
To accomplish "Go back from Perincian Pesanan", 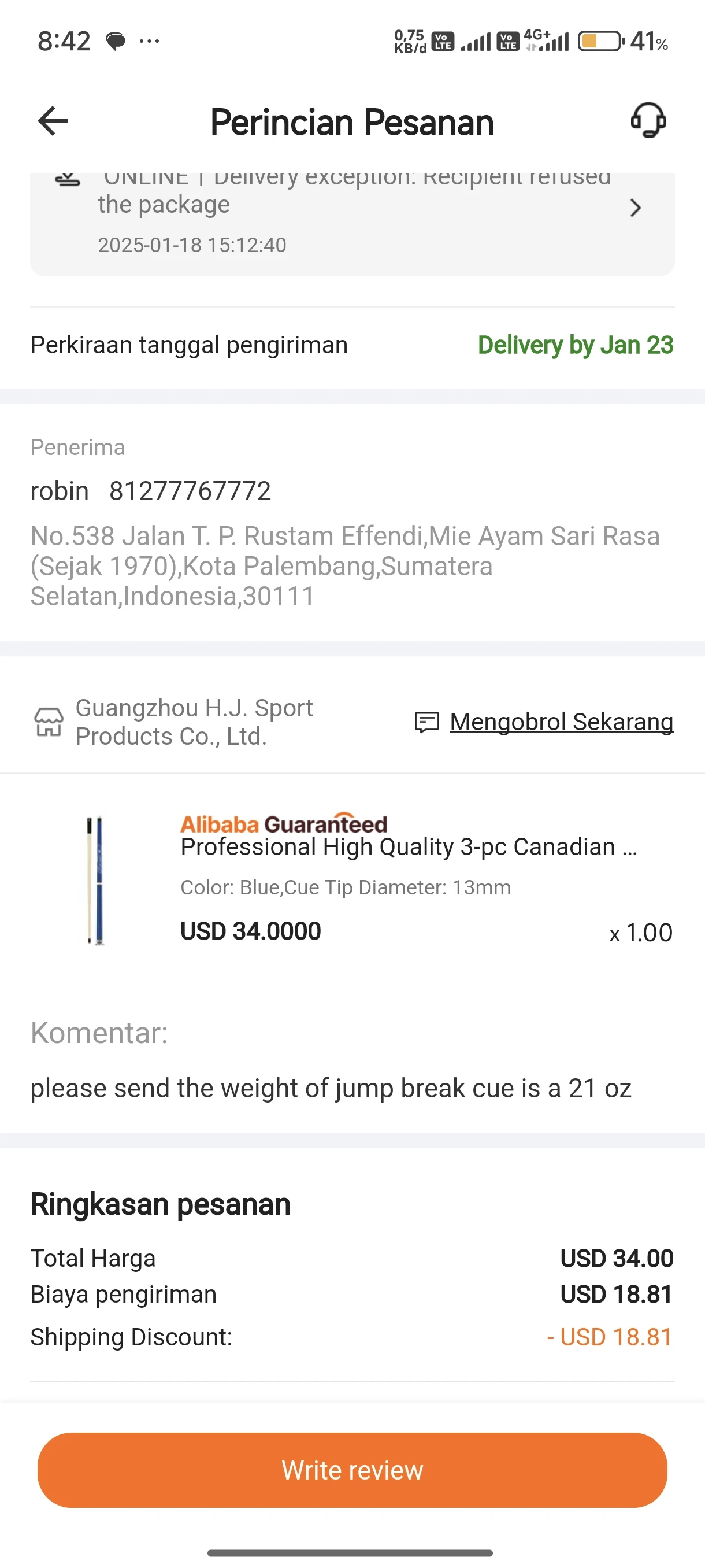I will coord(53,121).
